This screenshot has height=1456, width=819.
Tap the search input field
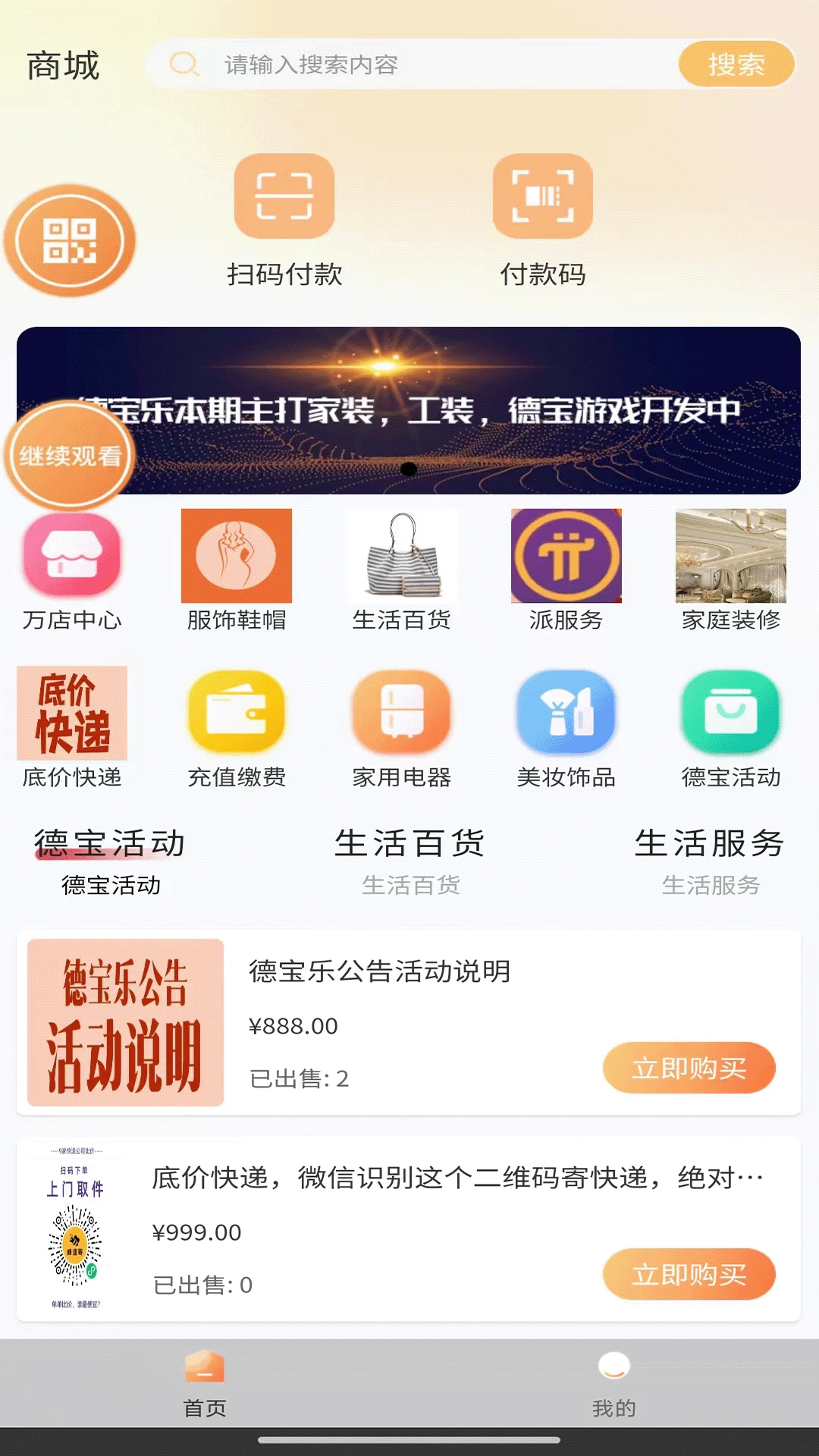pyautogui.click(x=440, y=65)
